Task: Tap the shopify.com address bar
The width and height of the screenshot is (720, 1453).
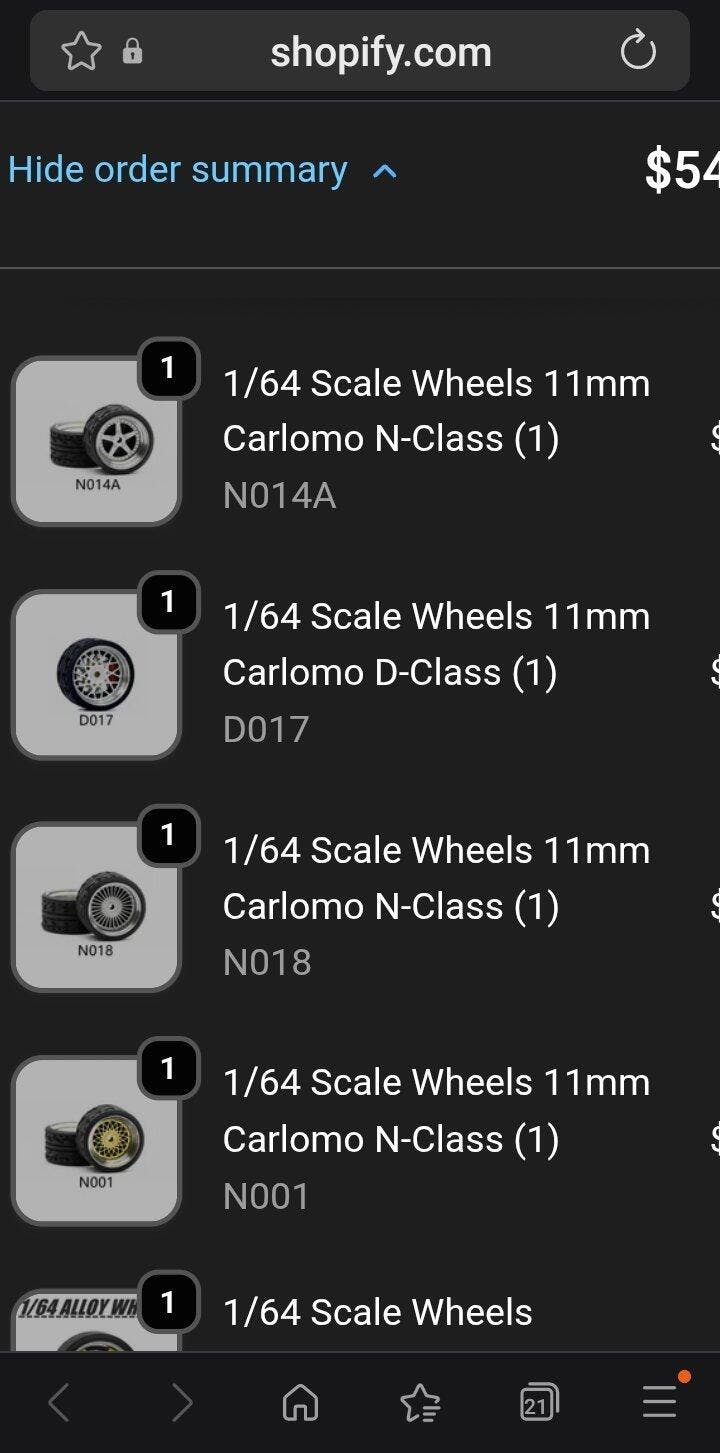Action: (x=380, y=52)
